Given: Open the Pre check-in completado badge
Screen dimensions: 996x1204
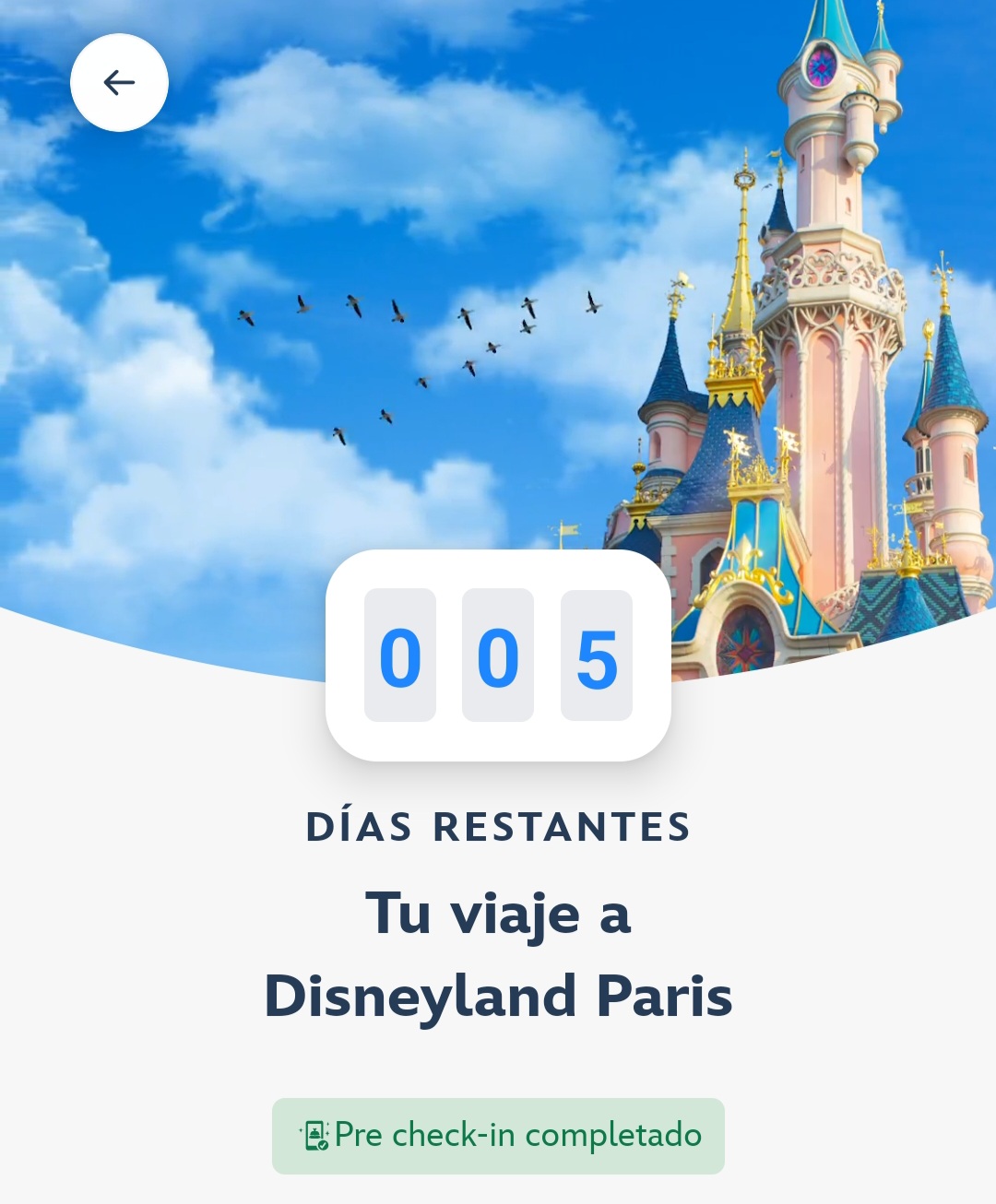Looking at the screenshot, I should coord(498,1135).
